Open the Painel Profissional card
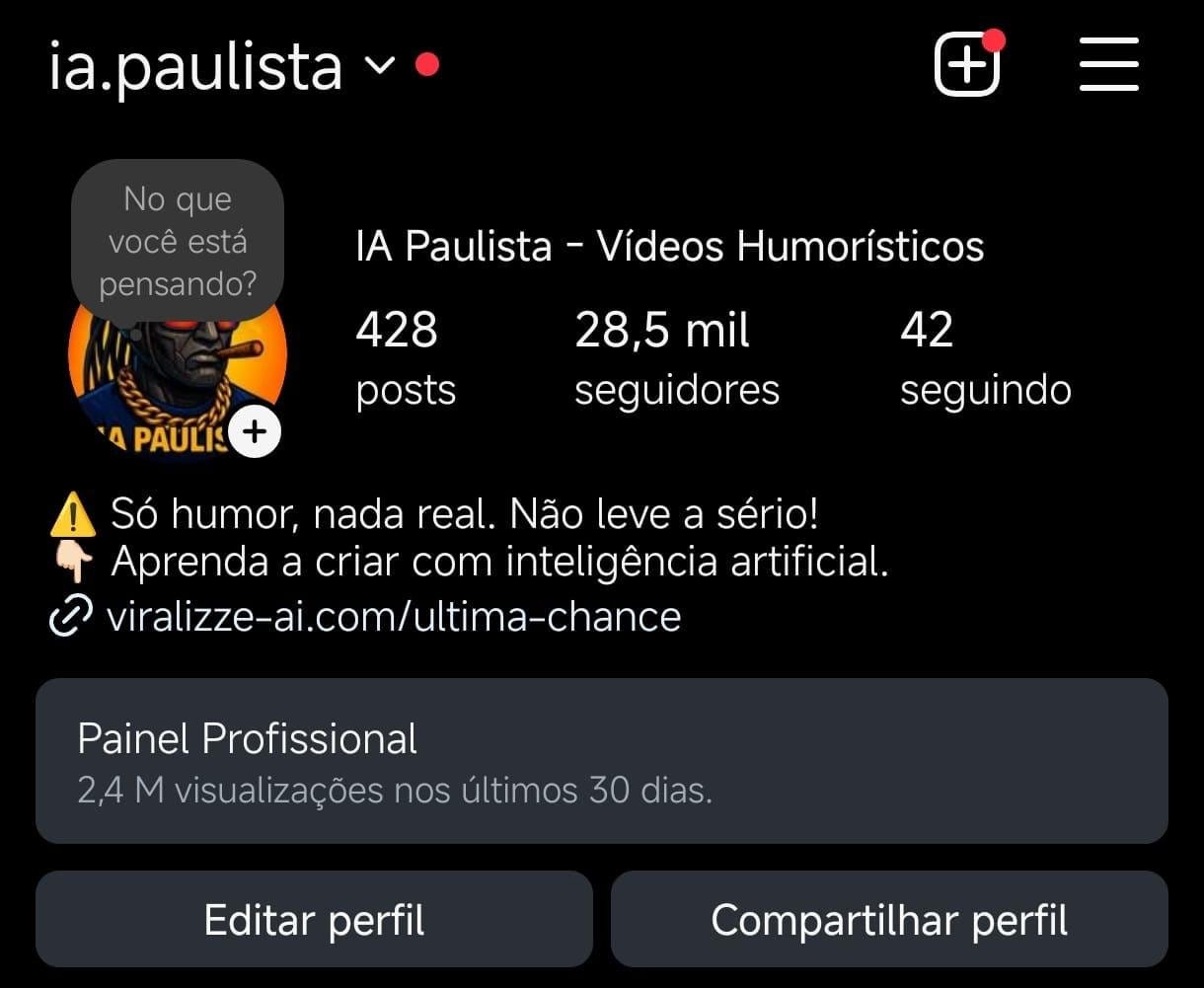This screenshot has height=988, width=1204. pyautogui.click(x=601, y=761)
